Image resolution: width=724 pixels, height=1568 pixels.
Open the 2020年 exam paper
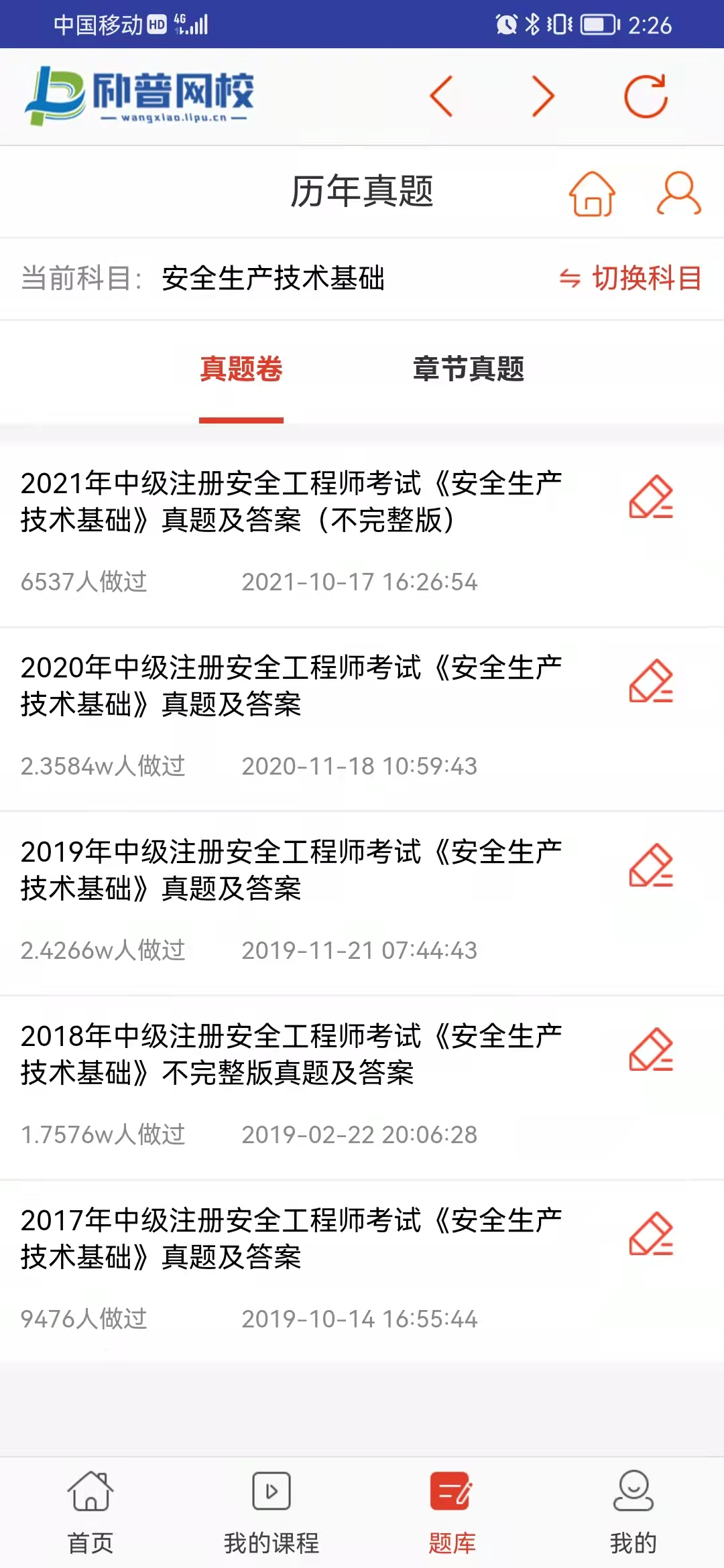pos(291,685)
